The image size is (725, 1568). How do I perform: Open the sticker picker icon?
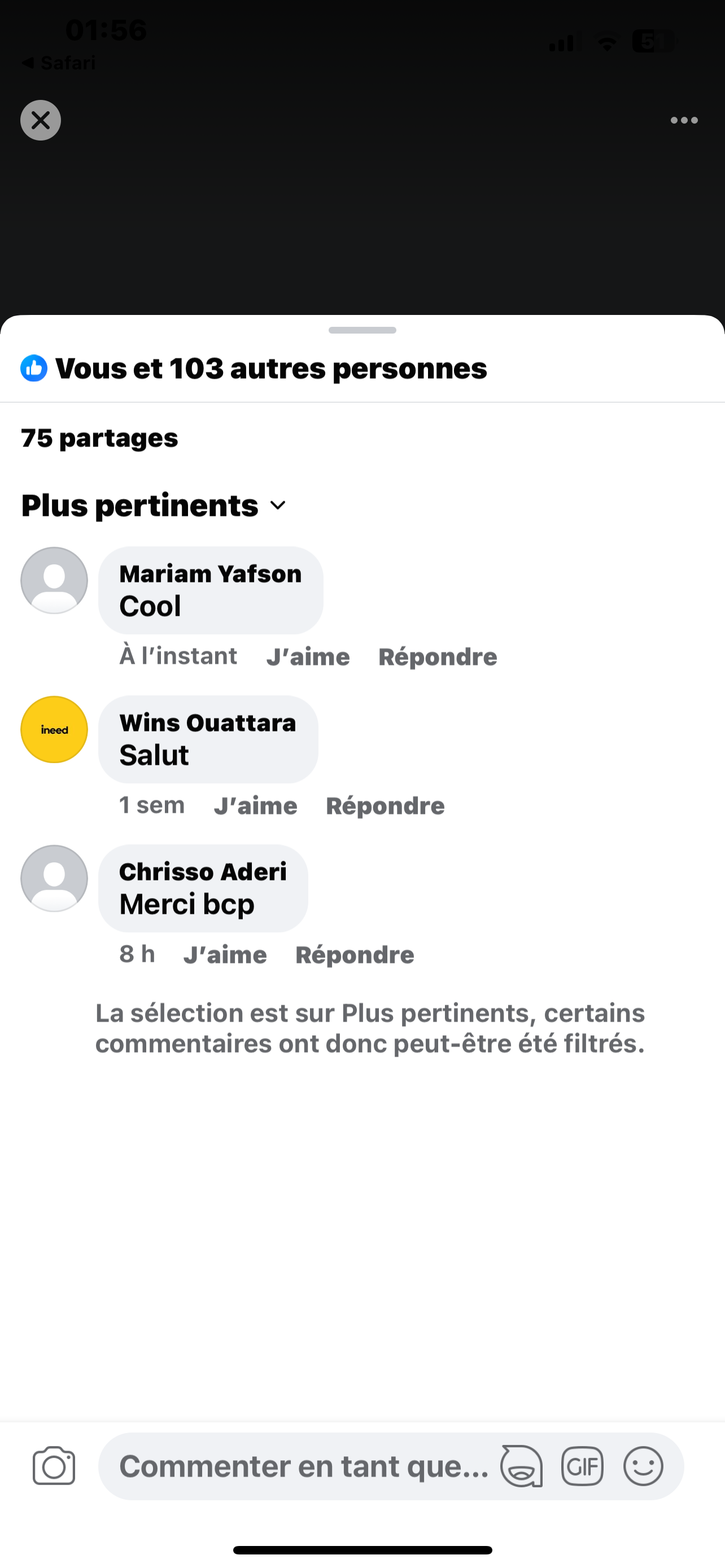(521, 1466)
